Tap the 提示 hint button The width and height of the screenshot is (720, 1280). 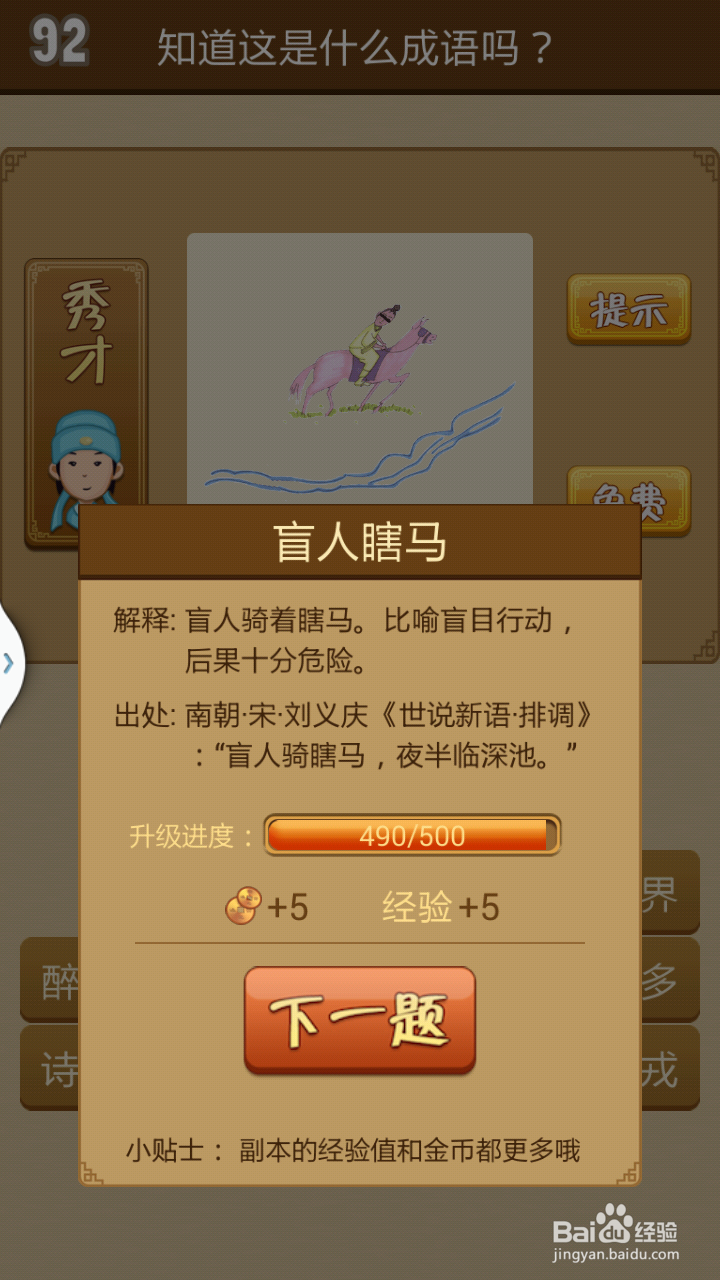pos(629,311)
